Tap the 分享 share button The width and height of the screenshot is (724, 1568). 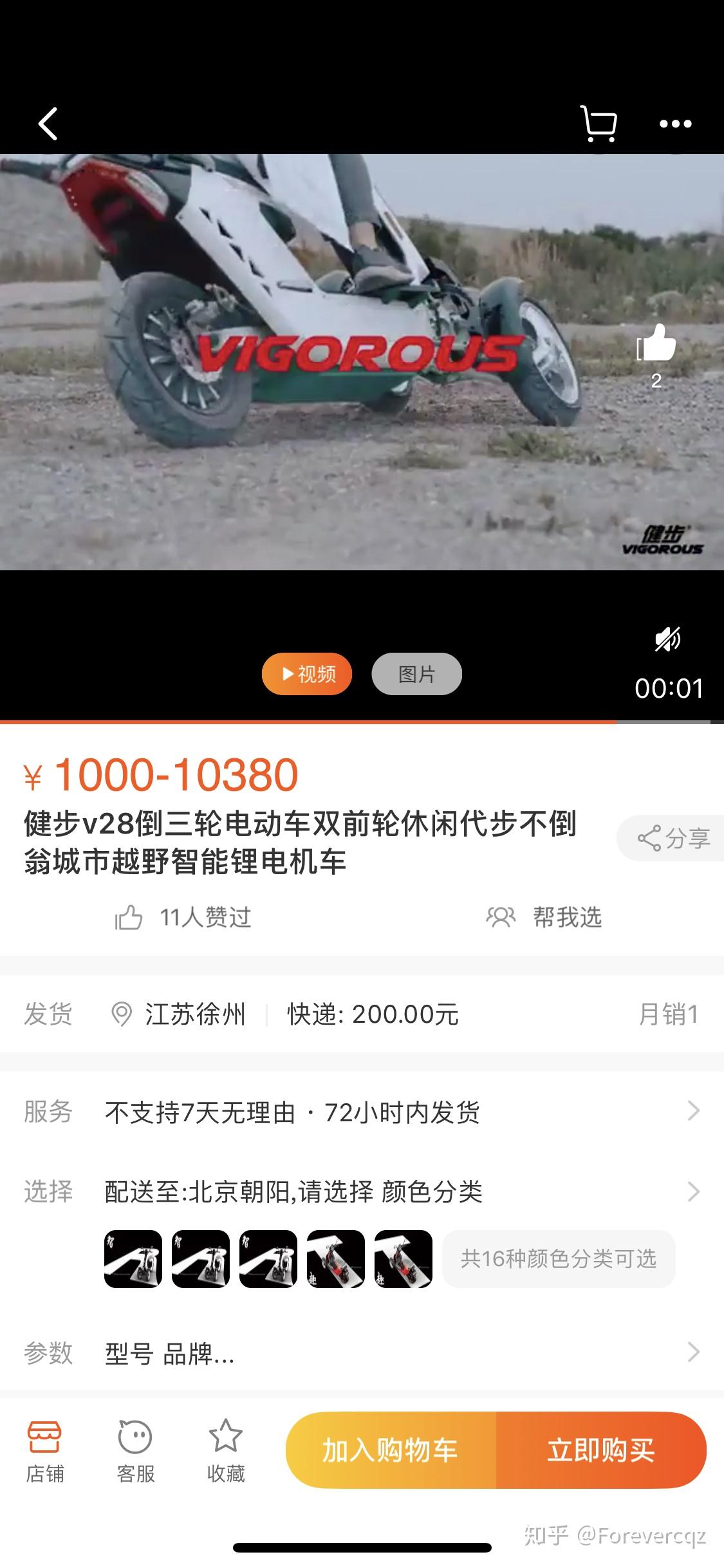[673, 838]
